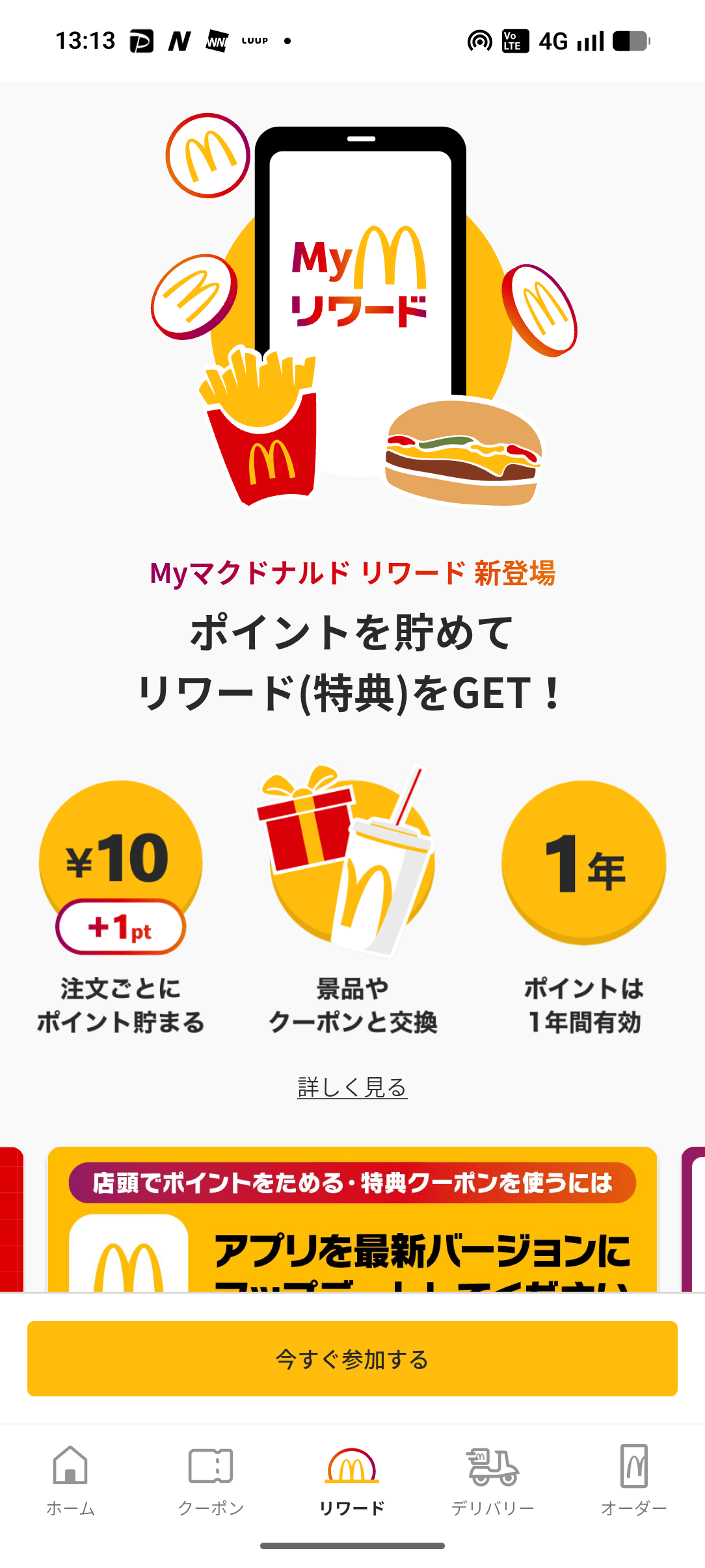This screenshot has width=705, height=1568.
Task: Select the リワード tab
Action: (x=352, y=1480)
